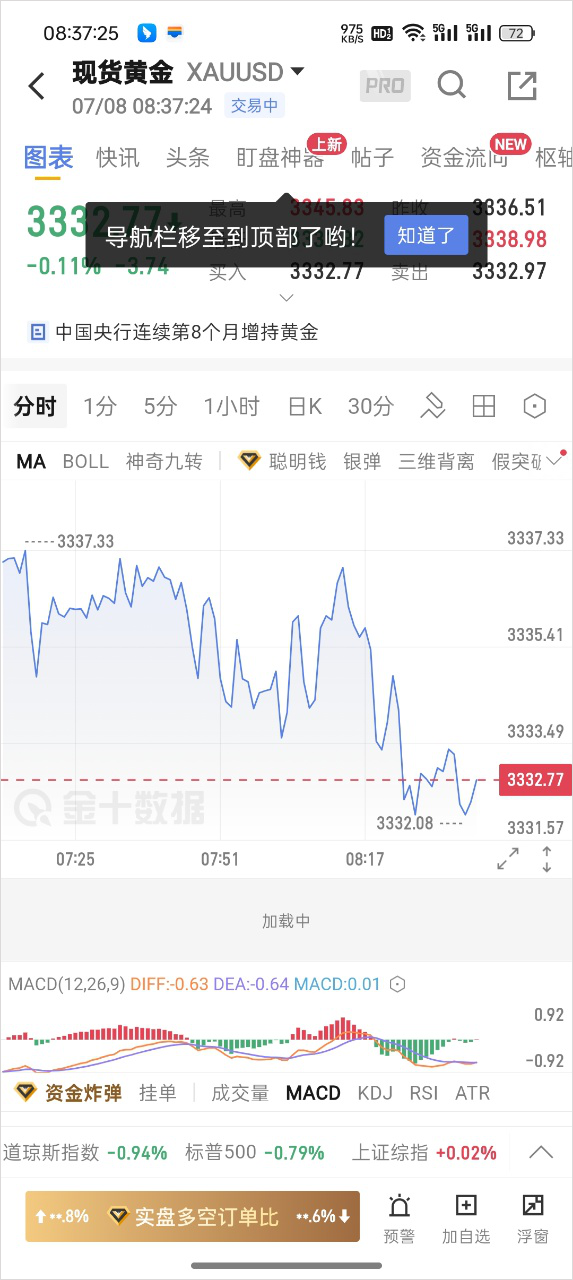Select the 日K chart interval
The width and height of the screenshot is (573, 1280).
point(305,406)
